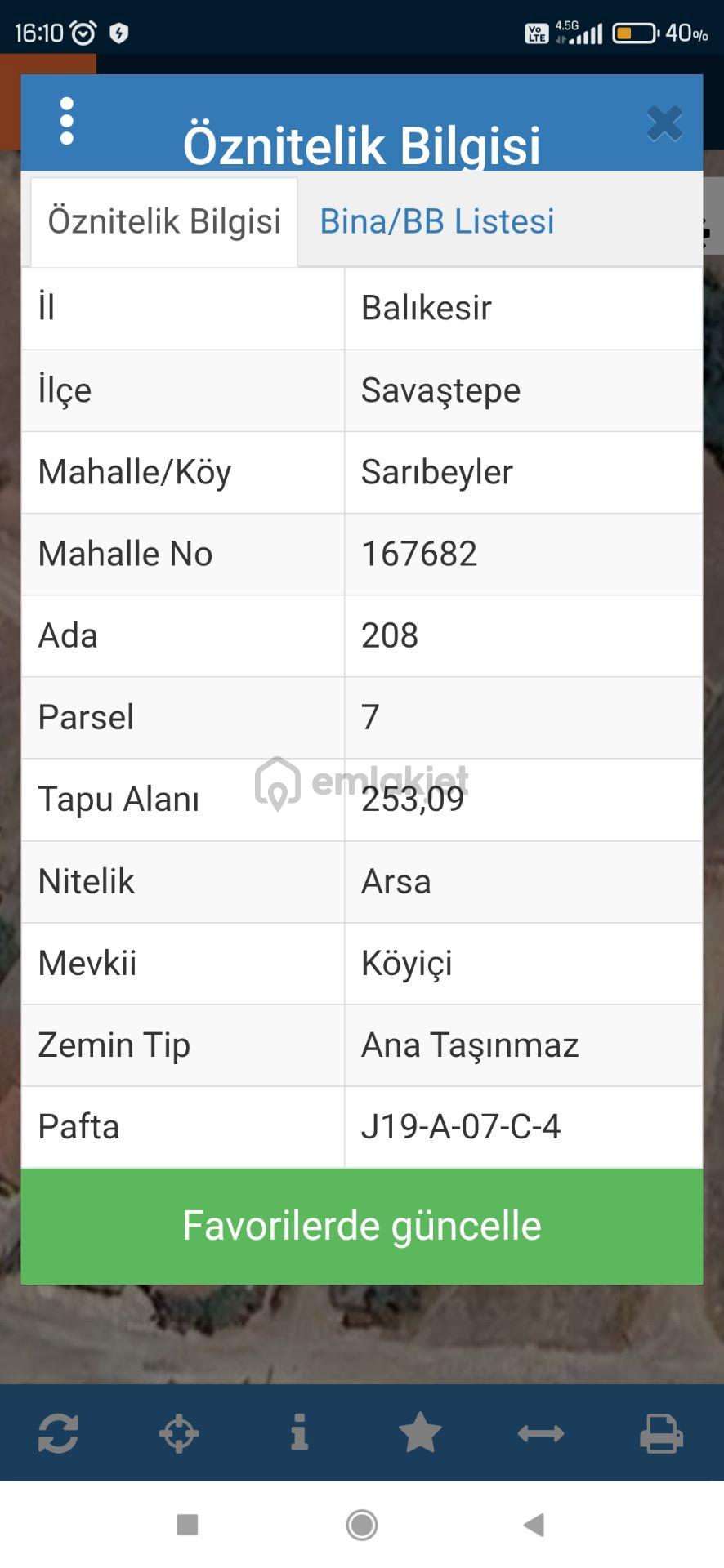Screen dimensions: 724x1568
Task: Tap the crosshair location icon
Action: (179, 1433)
